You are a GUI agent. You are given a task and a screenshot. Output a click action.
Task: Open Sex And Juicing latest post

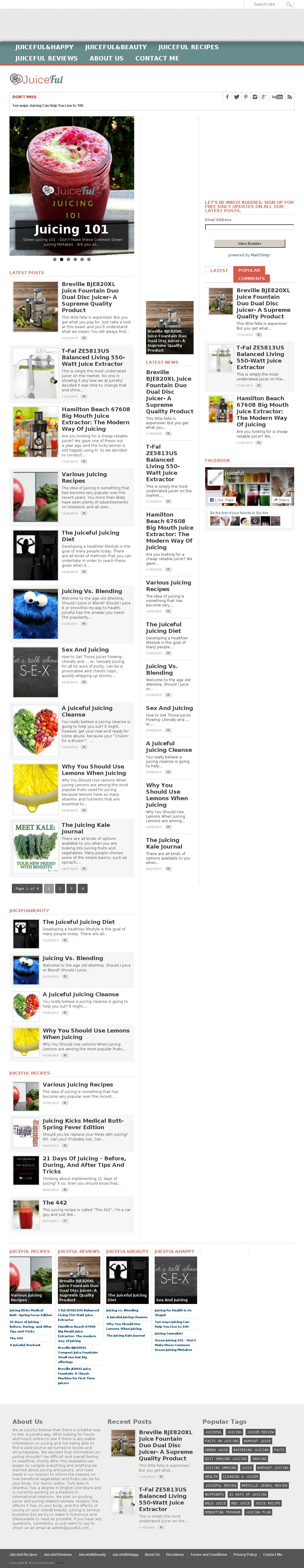(85, 649)
